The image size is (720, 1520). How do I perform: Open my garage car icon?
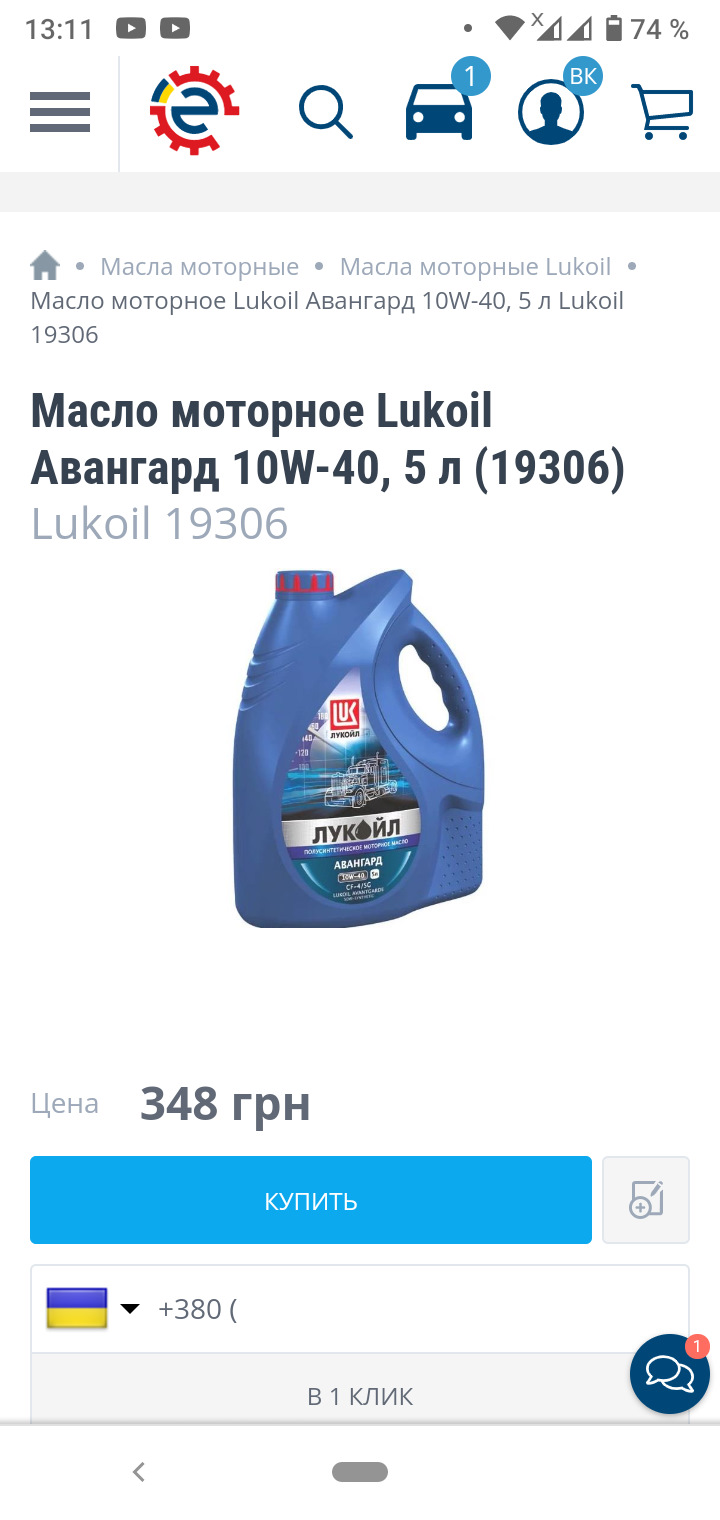point(439,112)
